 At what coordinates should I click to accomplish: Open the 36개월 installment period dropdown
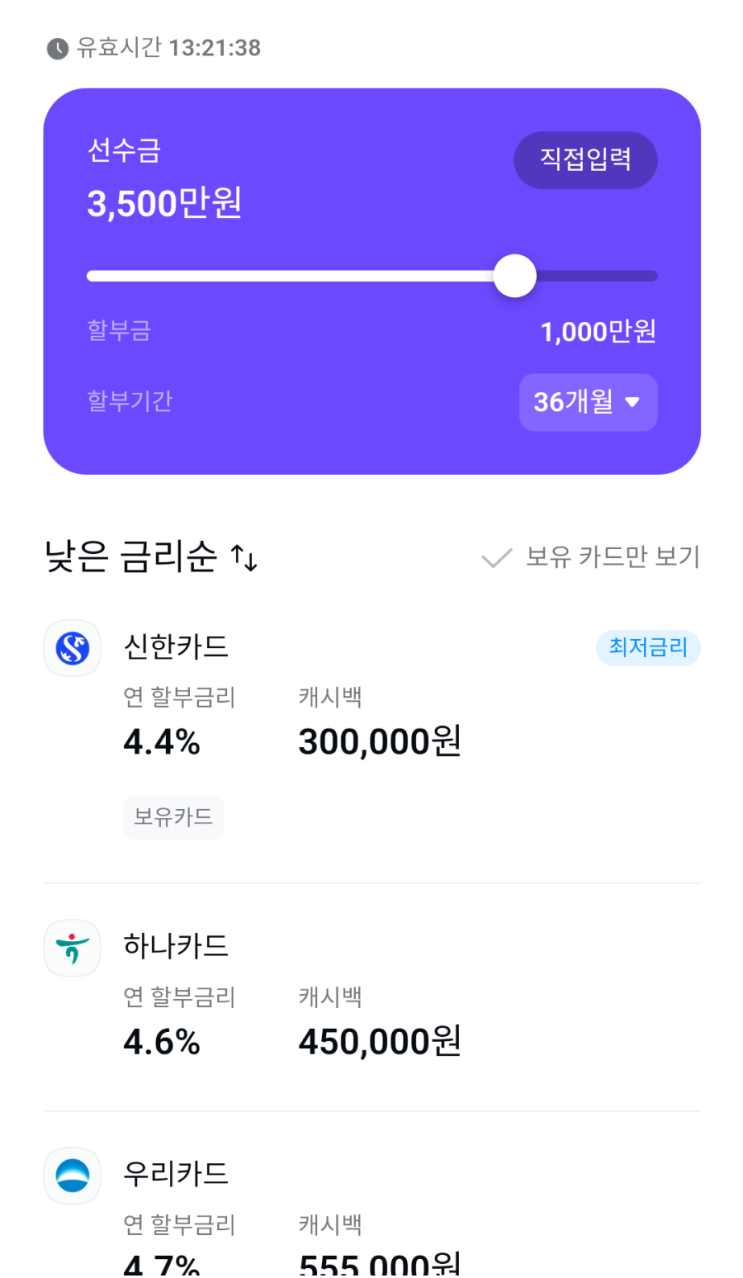[x=587, y=402]
